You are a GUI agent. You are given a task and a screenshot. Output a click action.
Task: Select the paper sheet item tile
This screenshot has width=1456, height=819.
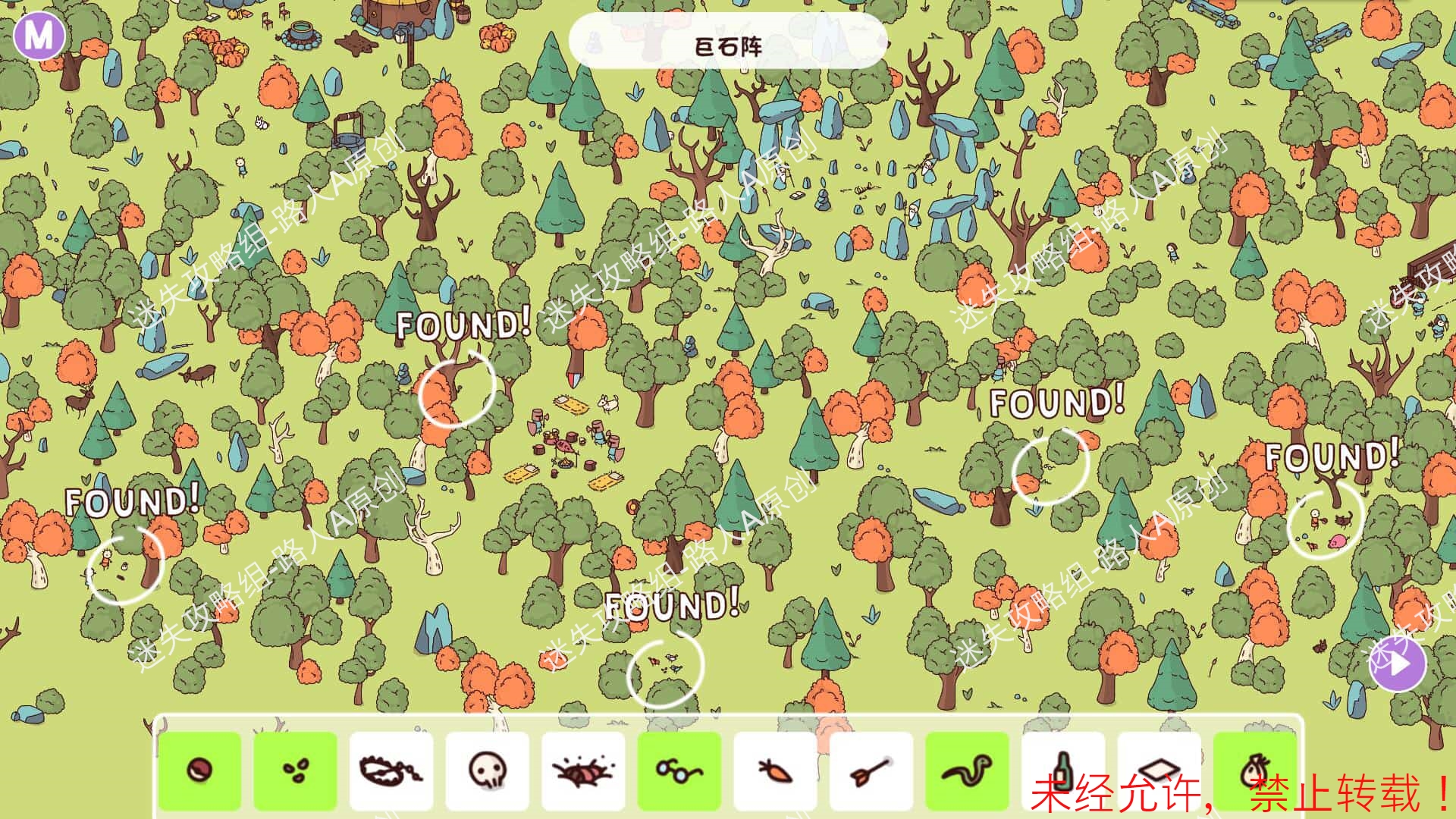1159,770
